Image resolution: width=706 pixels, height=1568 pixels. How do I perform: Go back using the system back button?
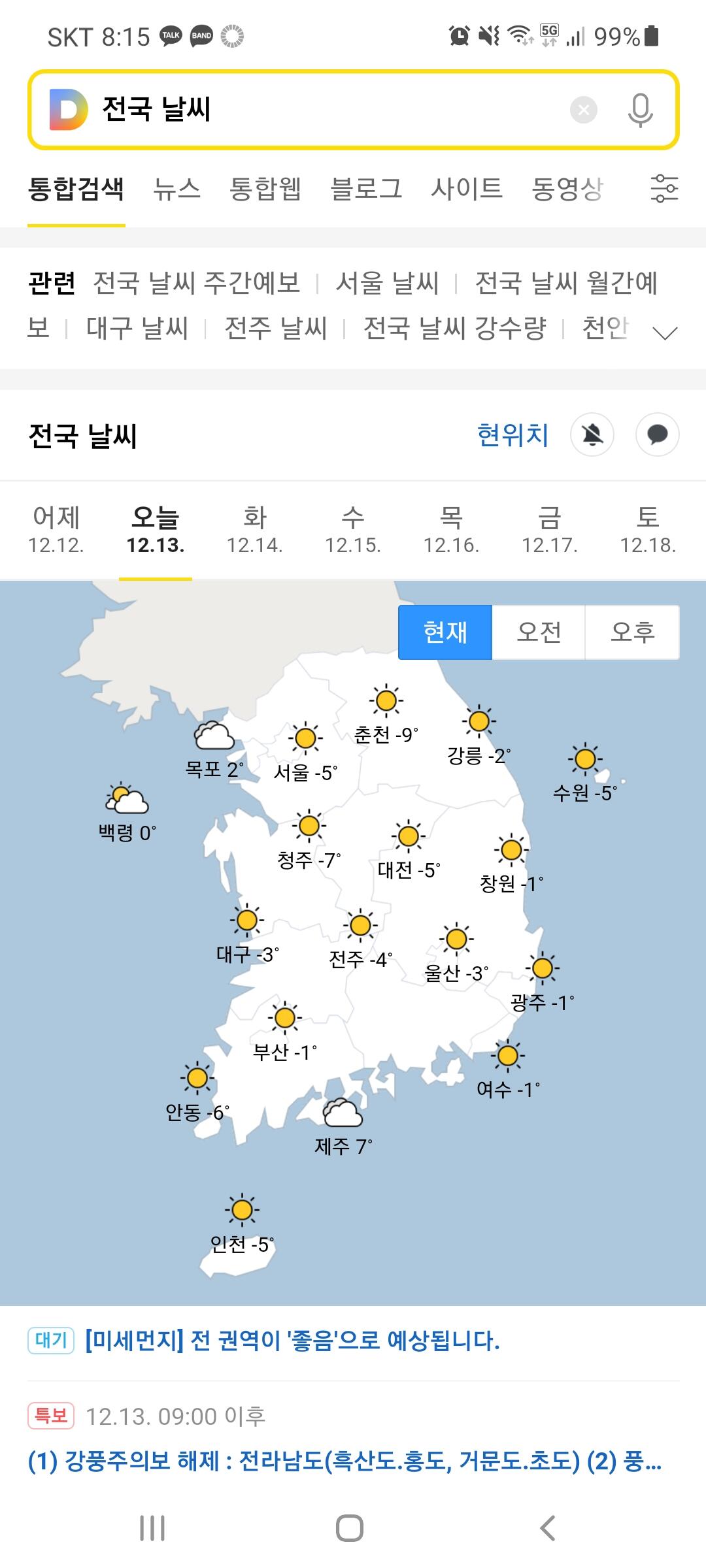[x=547, y=1528]
